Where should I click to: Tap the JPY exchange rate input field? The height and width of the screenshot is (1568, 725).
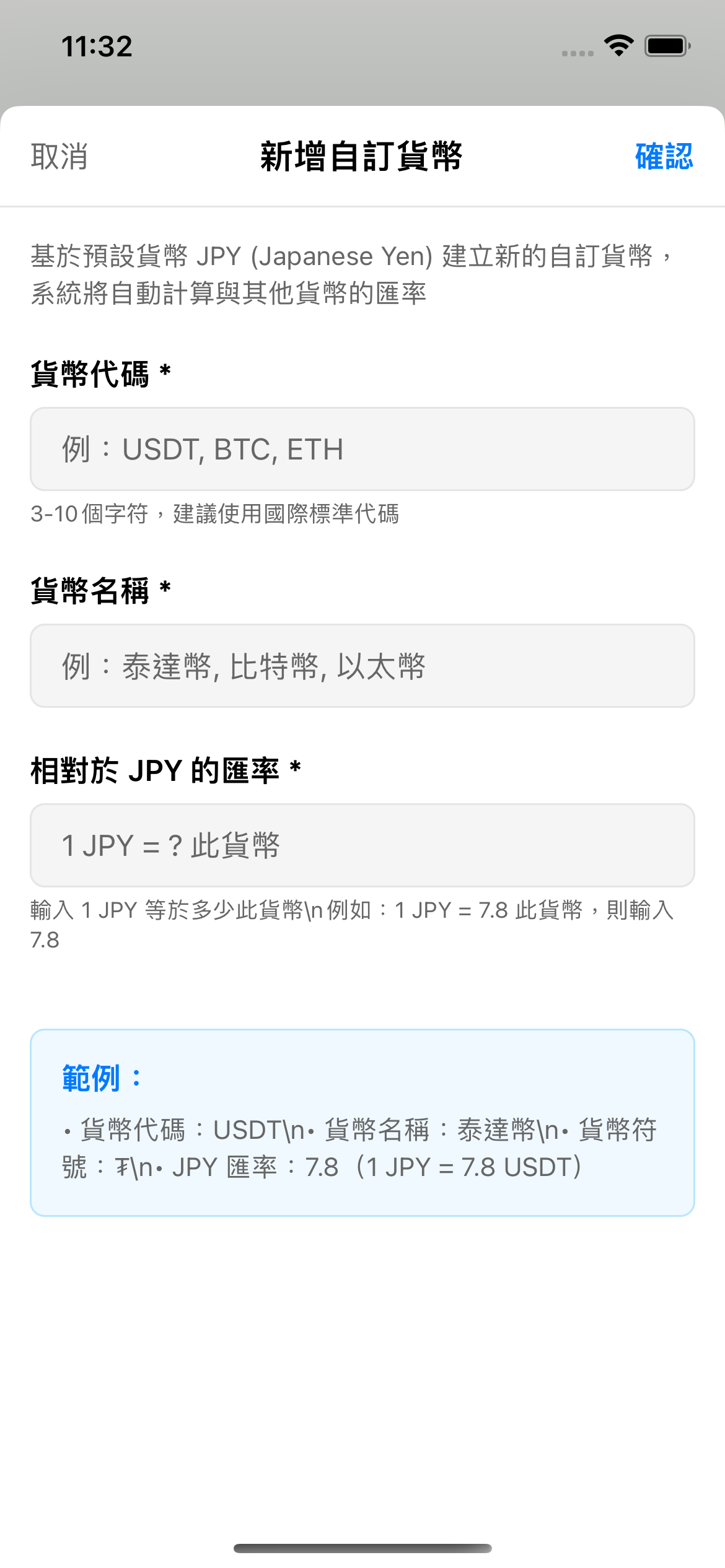[362, 845]
